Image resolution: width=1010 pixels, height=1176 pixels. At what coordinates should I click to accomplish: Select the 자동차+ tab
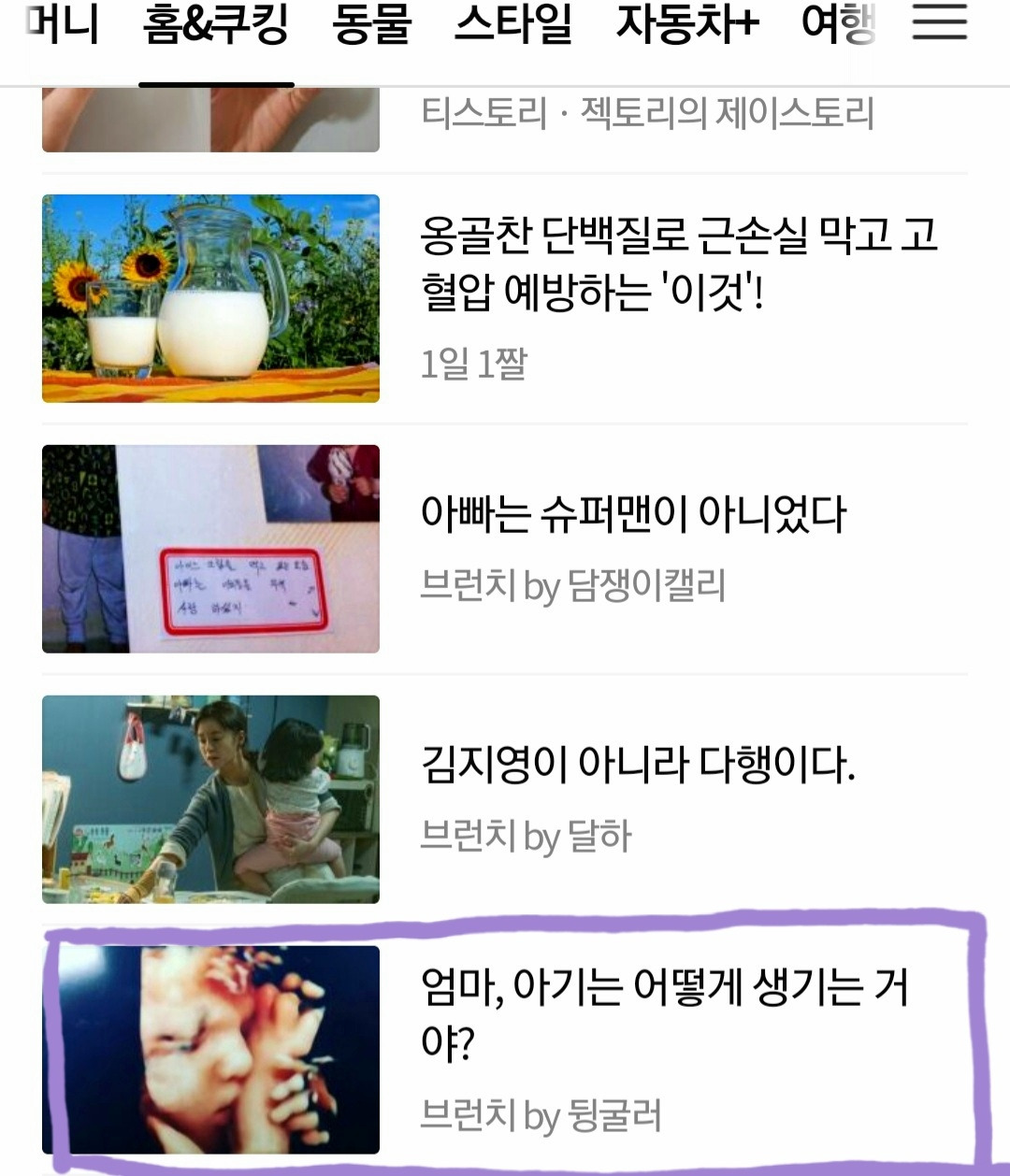687,24
